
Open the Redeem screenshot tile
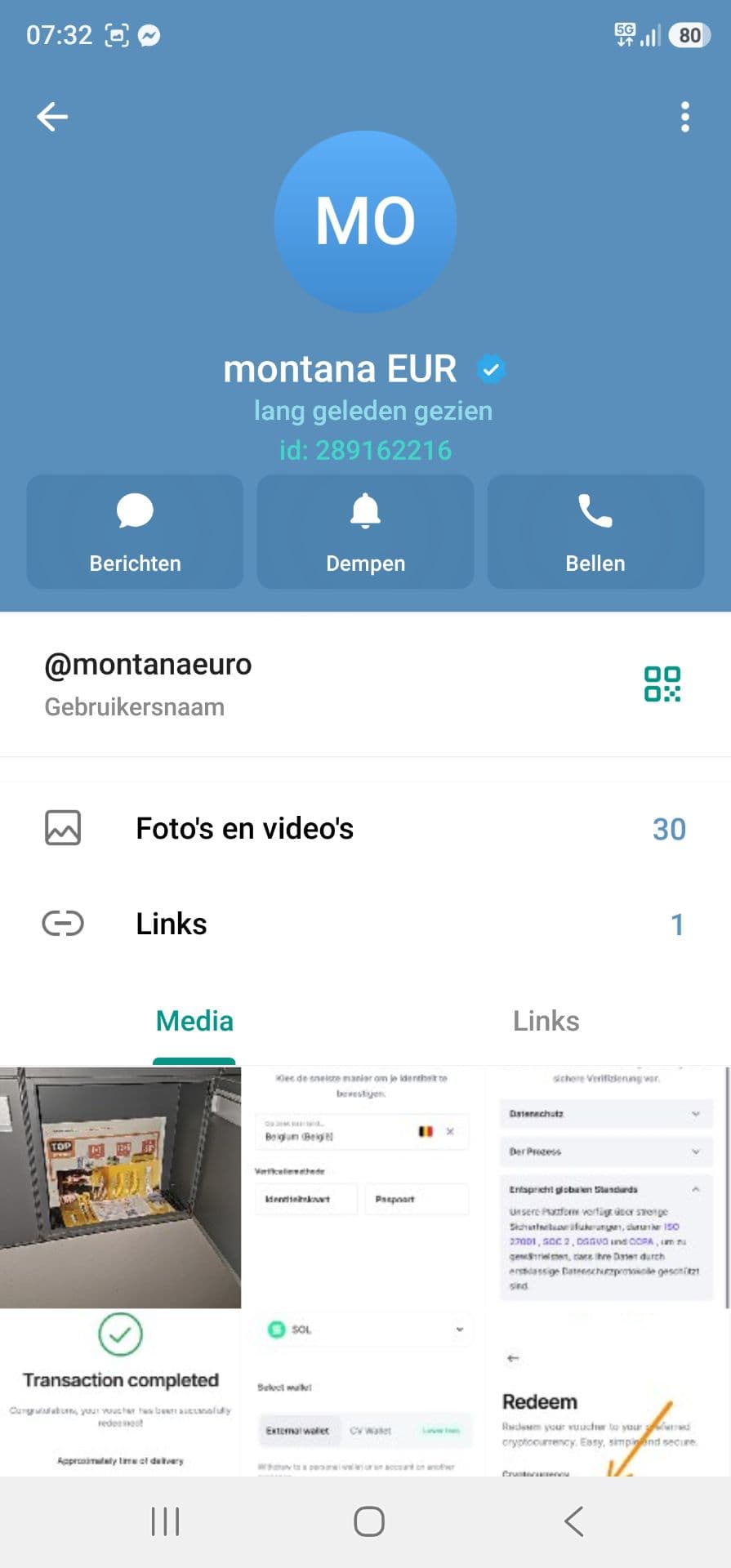pos(608,1393)
